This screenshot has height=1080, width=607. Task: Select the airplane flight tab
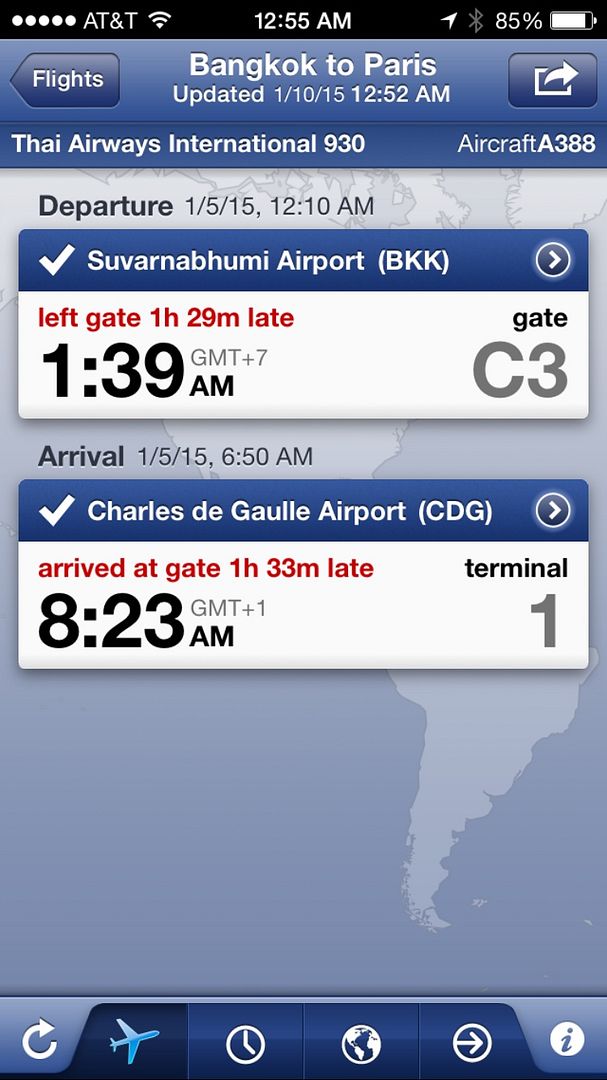134,1040
